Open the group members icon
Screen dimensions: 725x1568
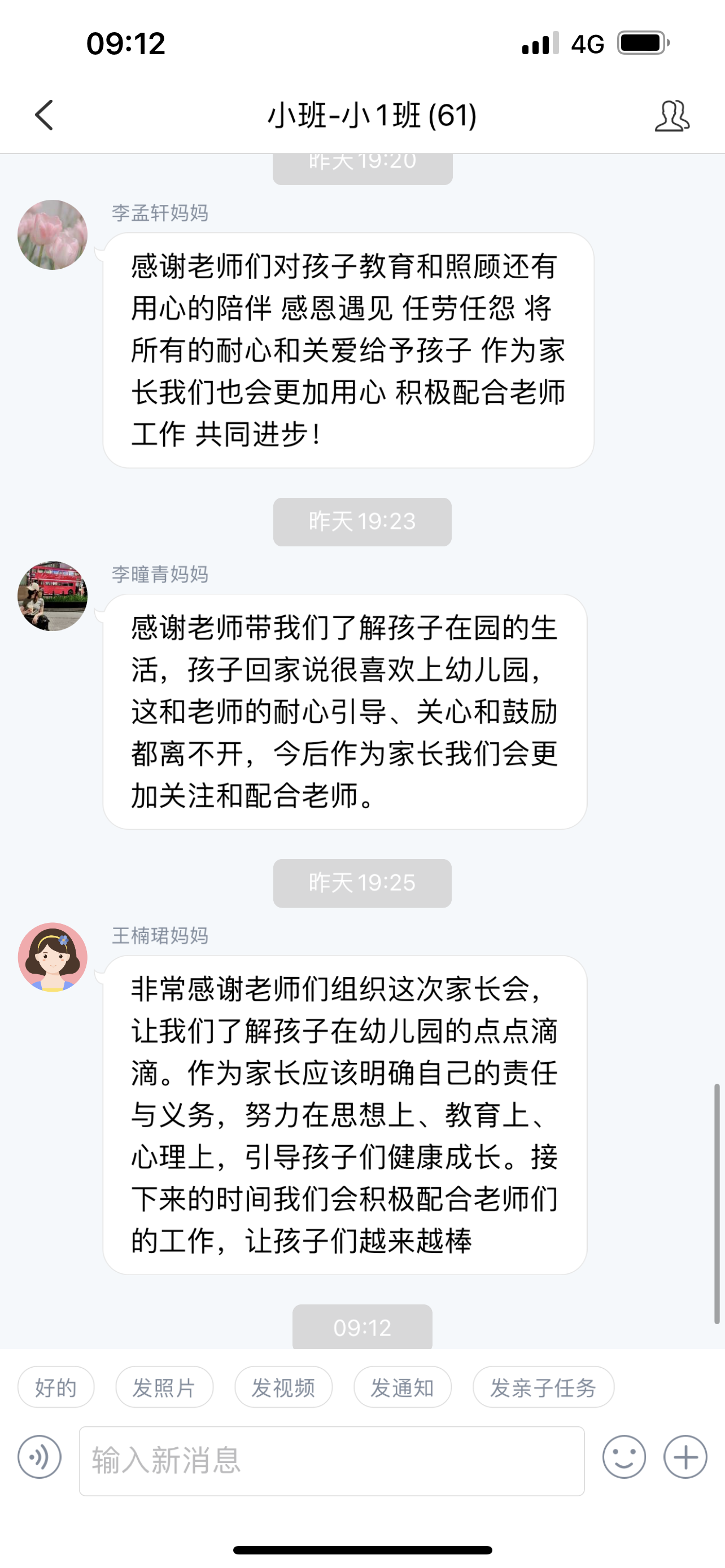click(672, 116)
